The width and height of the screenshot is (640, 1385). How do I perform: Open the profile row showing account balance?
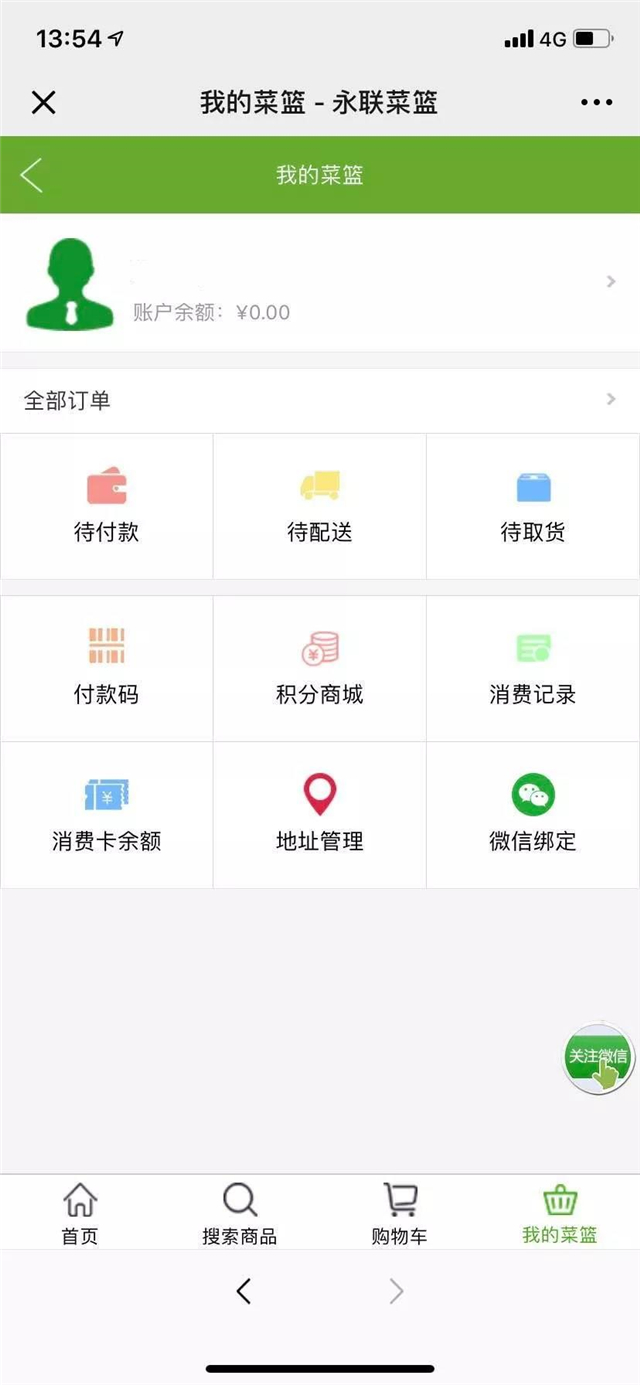coord(320,283)
